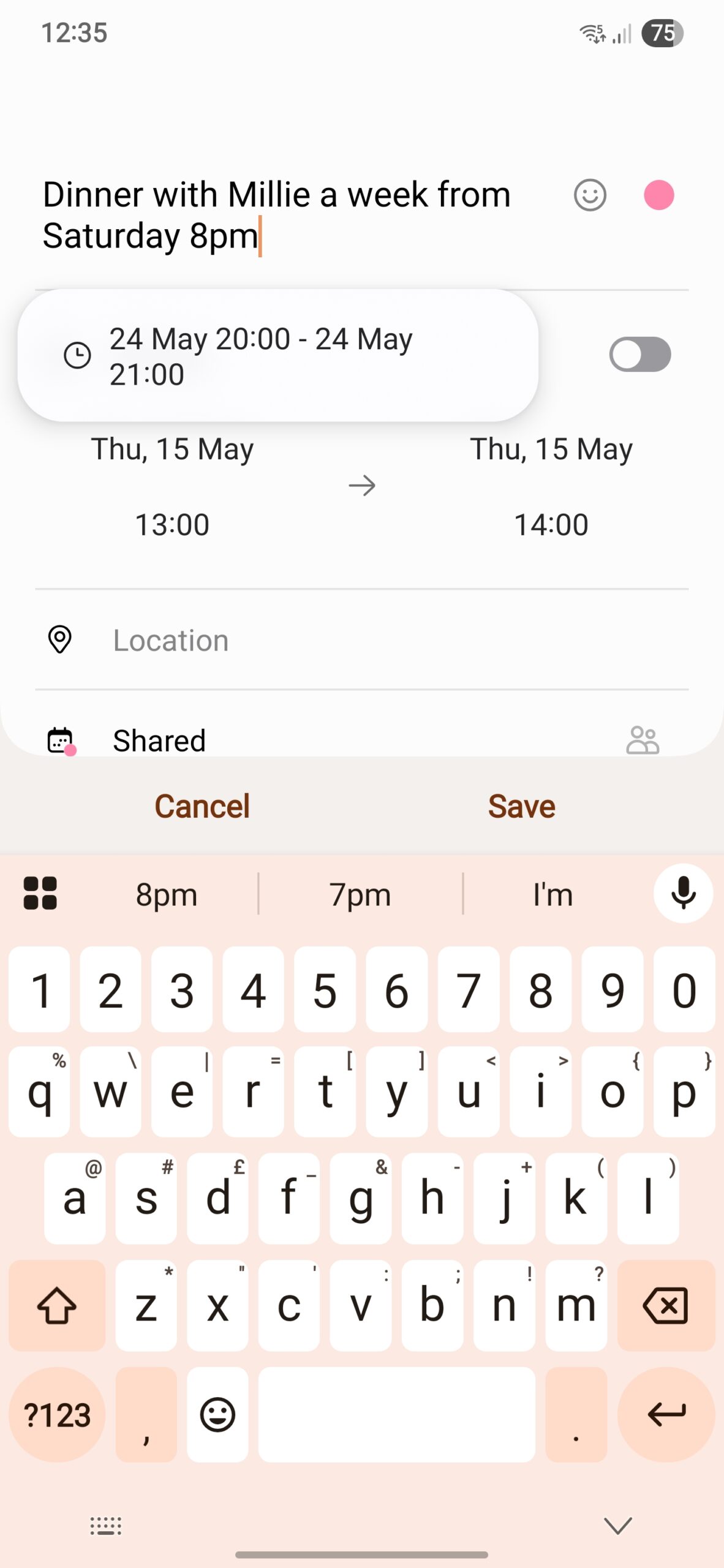
Task: Hide the keyboard with the down chevron
Action: (x=617, y=1525)
